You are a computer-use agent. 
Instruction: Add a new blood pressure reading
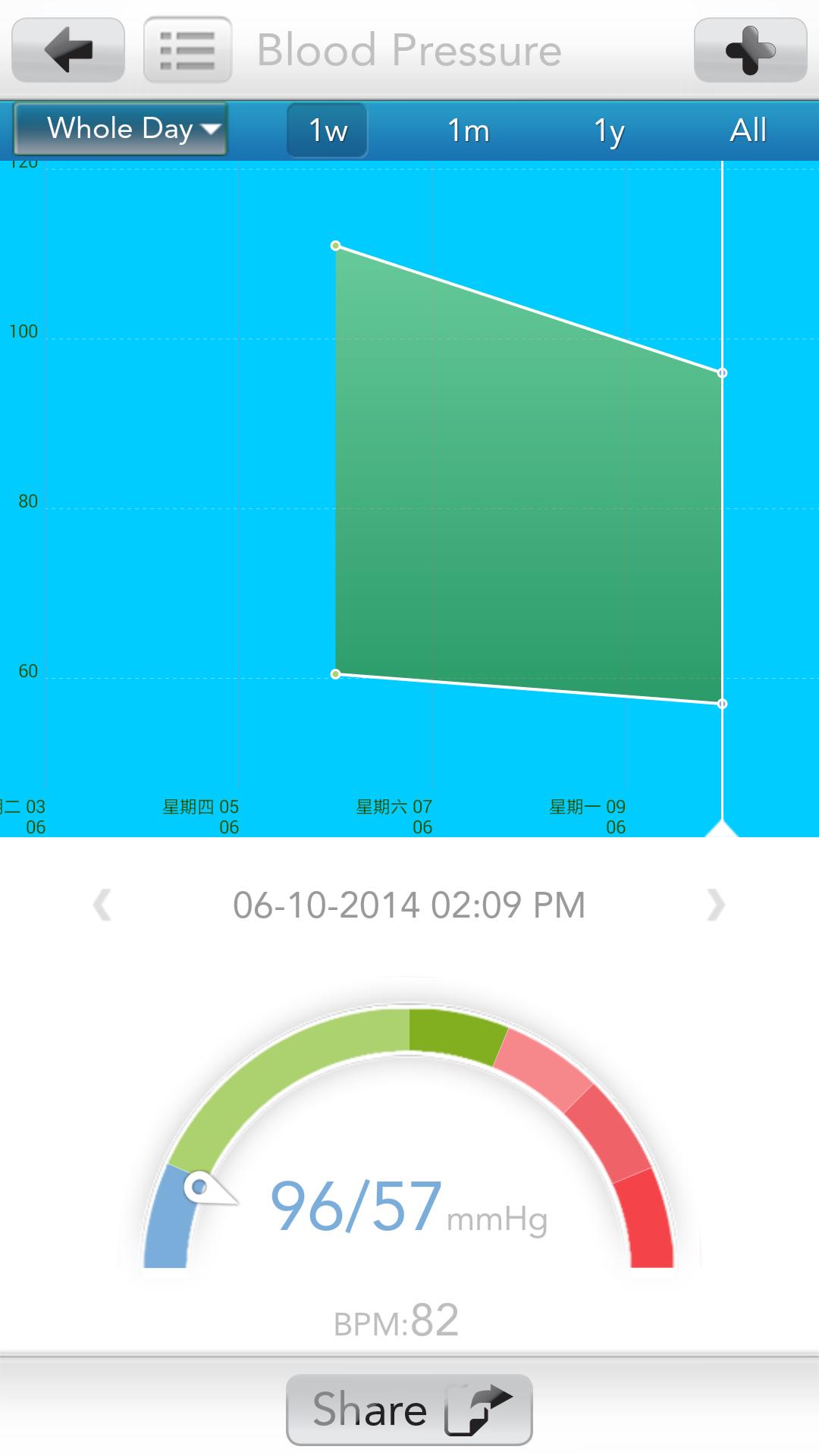(750, 50)
